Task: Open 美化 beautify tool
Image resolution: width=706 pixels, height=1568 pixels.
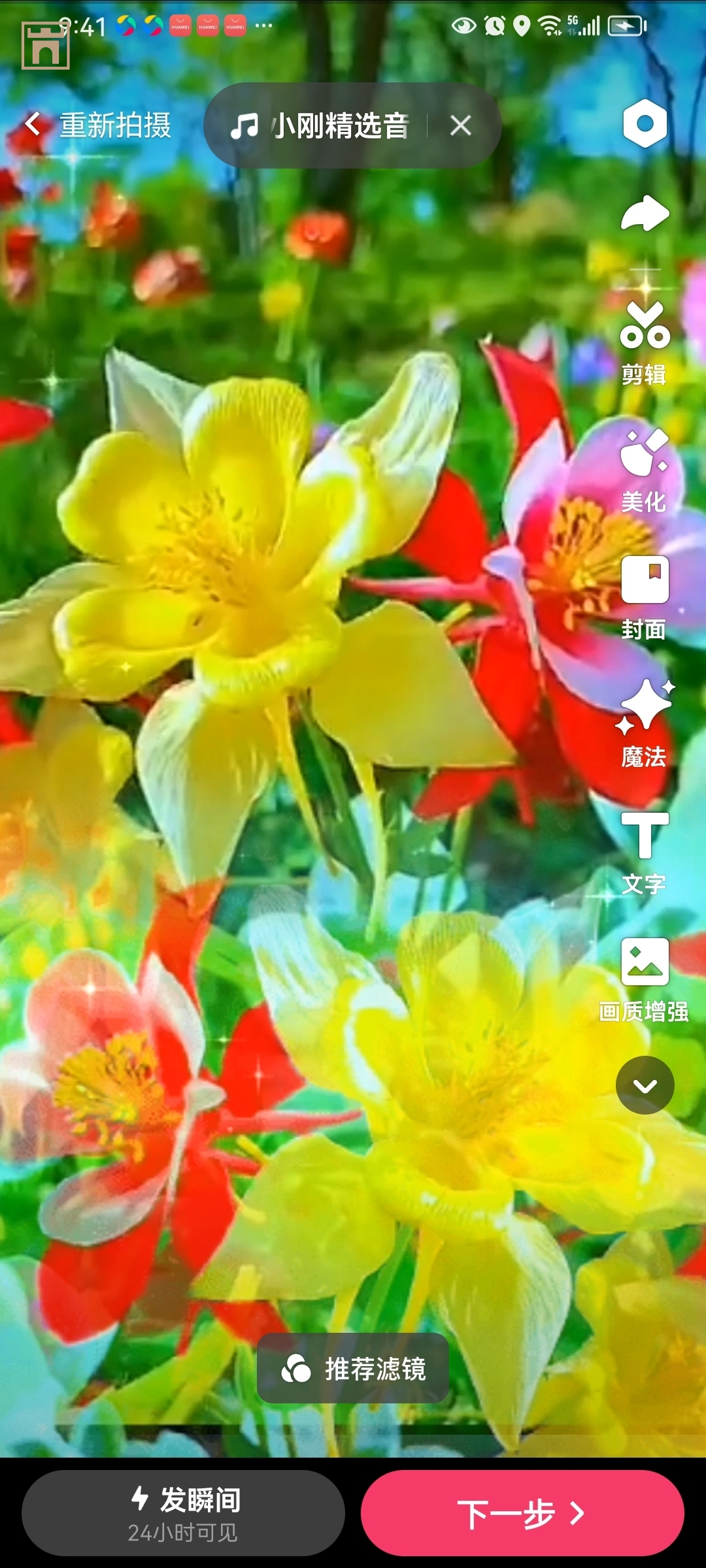Action: tap(645, 470)
